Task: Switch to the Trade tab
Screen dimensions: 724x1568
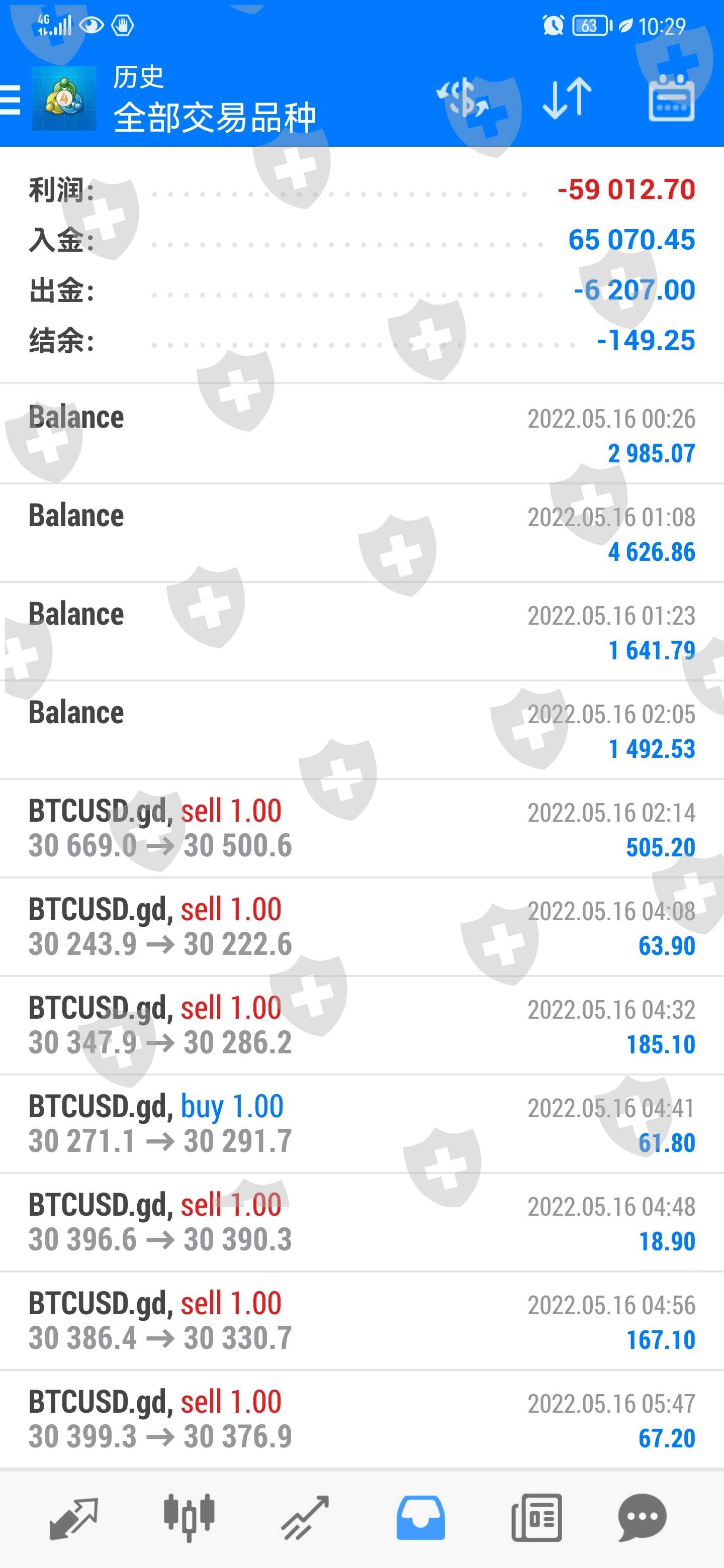Action: [305, 1518]
